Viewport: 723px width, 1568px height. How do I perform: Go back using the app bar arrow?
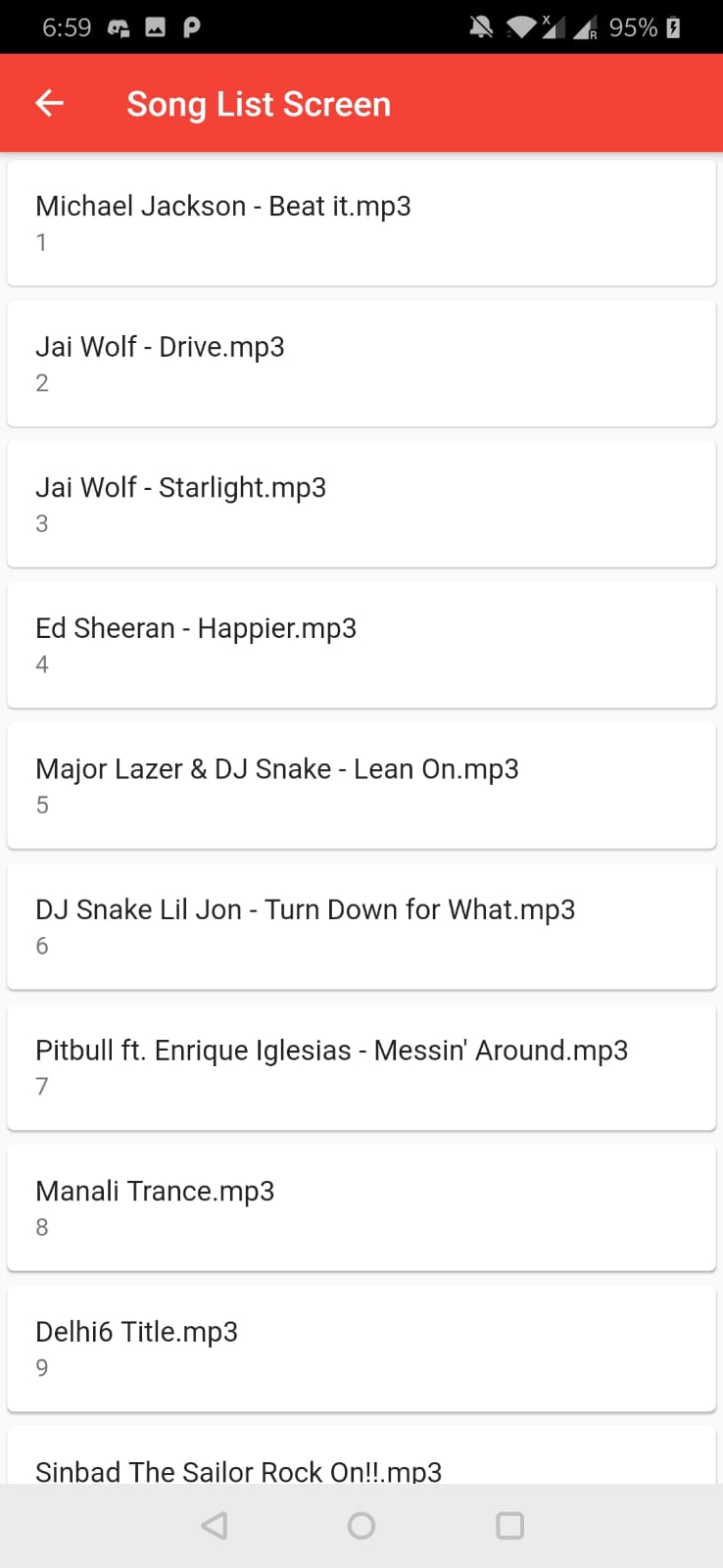(x=49, y=103)
